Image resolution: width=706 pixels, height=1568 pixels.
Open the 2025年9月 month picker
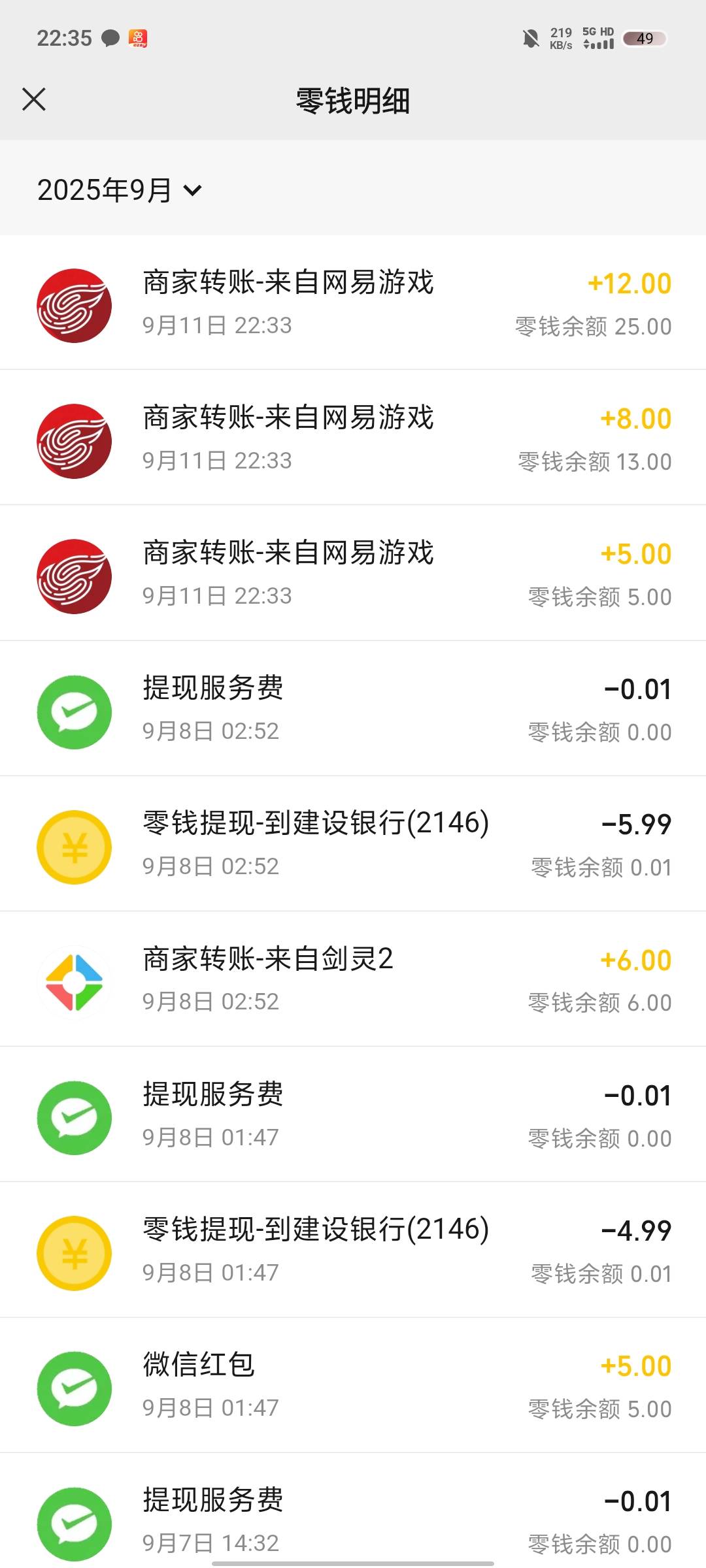point(120,190)
